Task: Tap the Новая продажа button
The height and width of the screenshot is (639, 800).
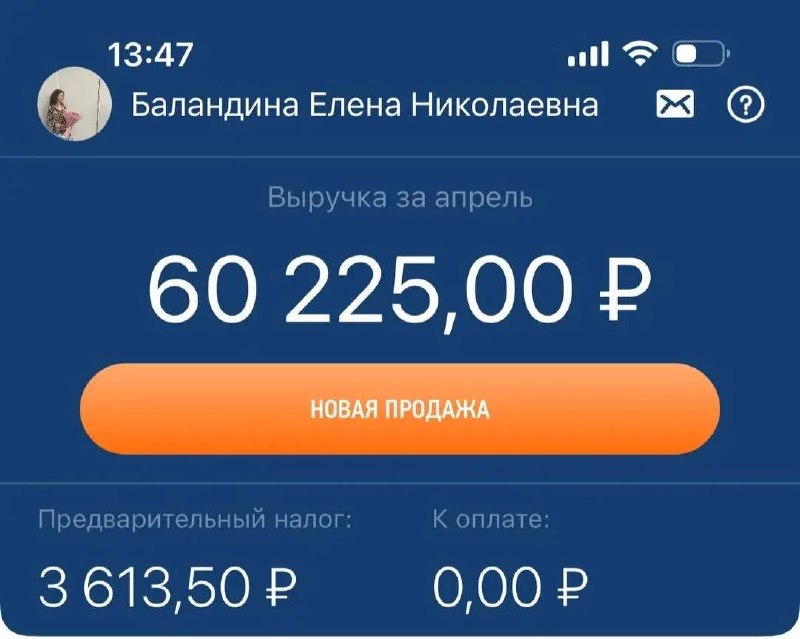Action: [400, 408]
